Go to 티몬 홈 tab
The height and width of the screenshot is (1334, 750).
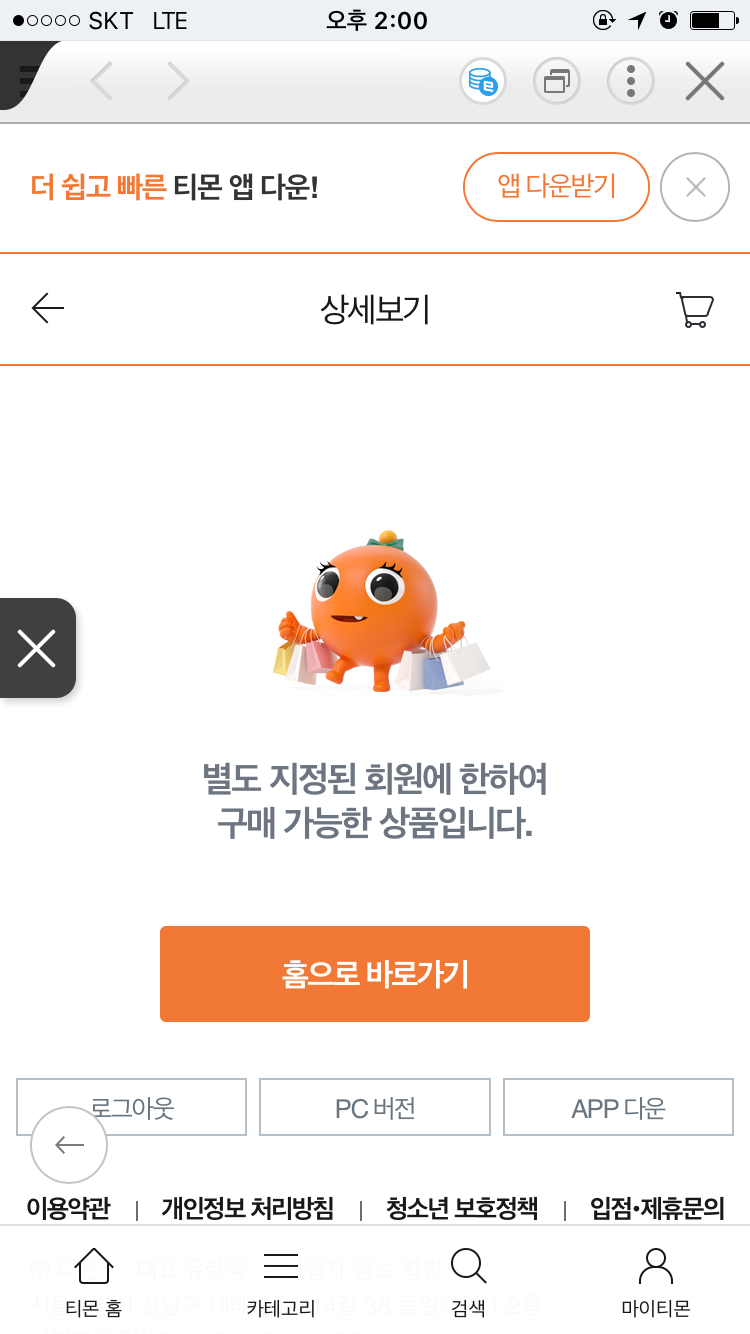tap(93, 1282)
